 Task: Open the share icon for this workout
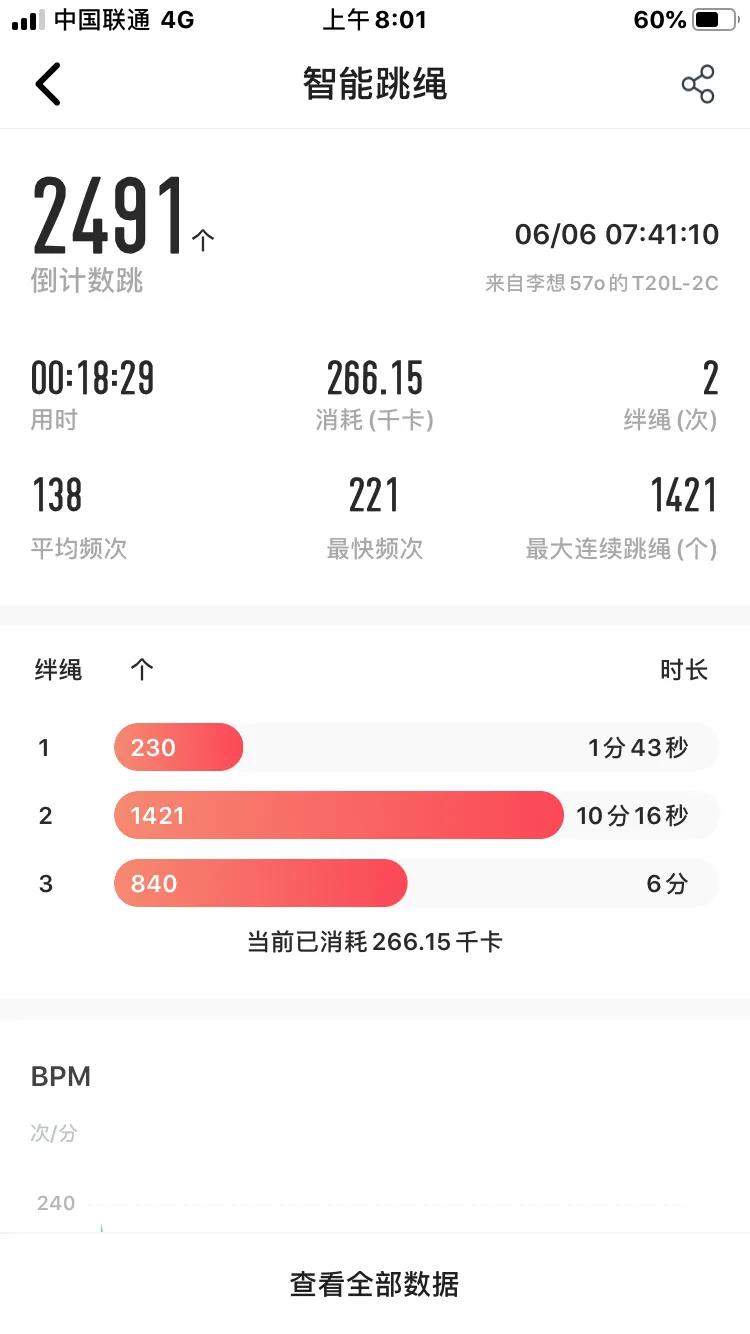pos(698,84)
